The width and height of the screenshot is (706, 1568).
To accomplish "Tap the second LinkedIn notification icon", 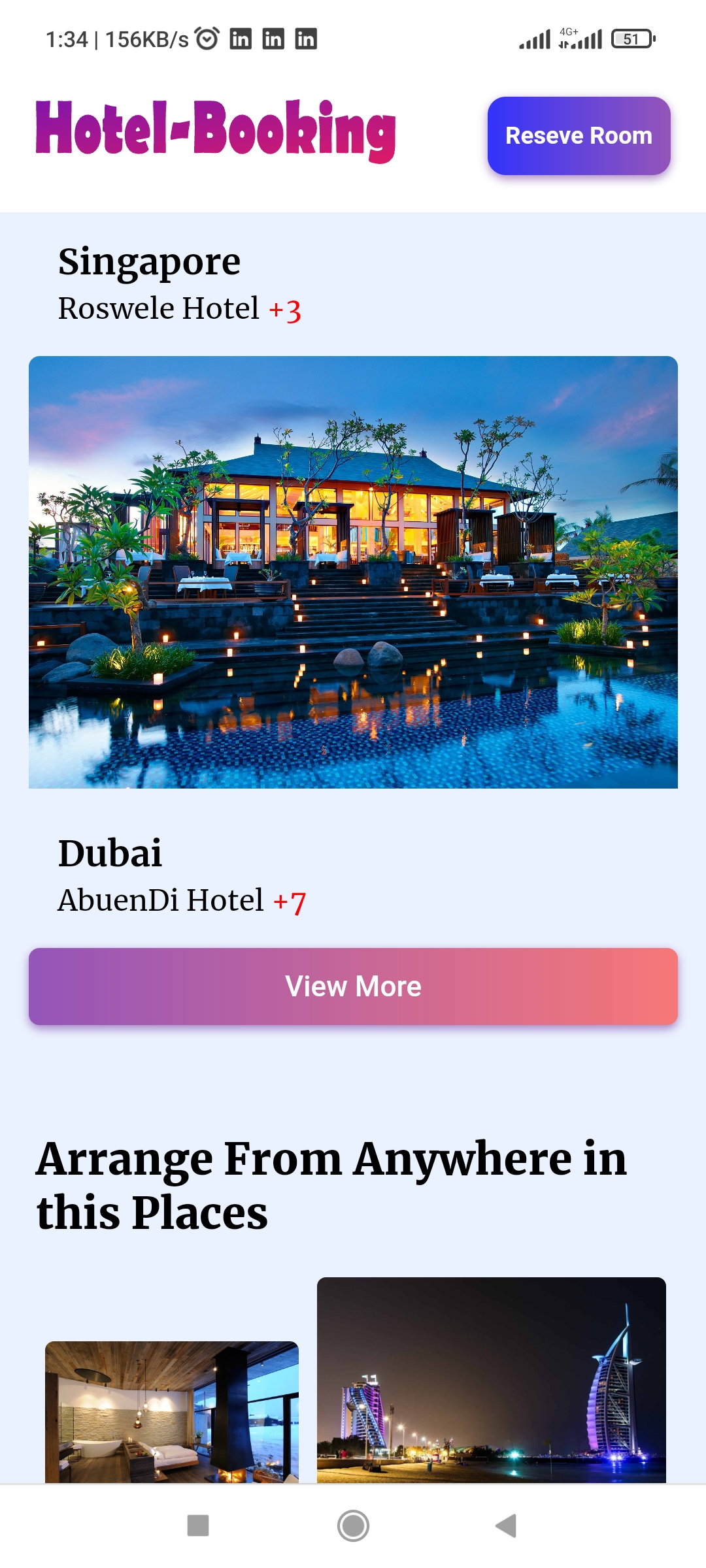I will click(275, 38).
